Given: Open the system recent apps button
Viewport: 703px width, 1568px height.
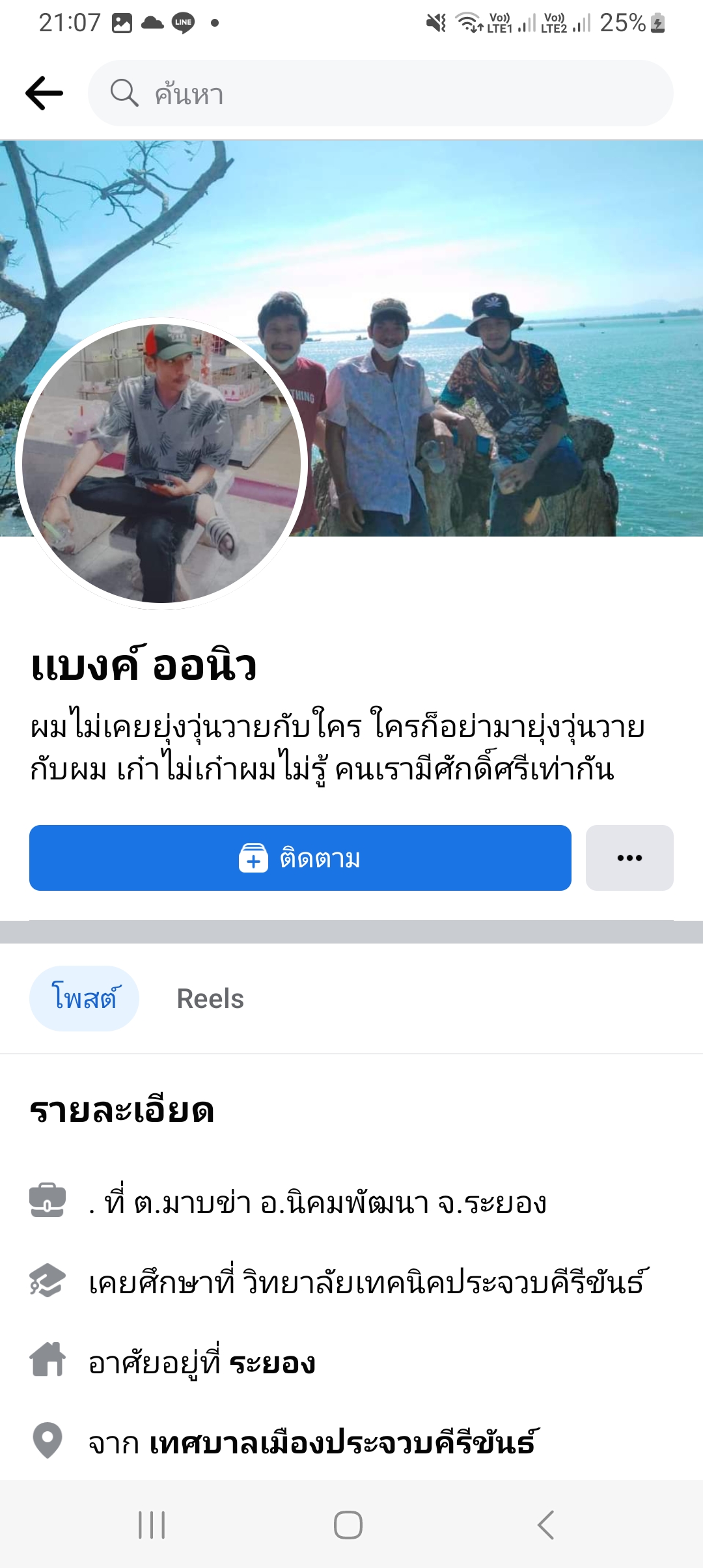Looking at the screenshot, I should coord(152,1524).
